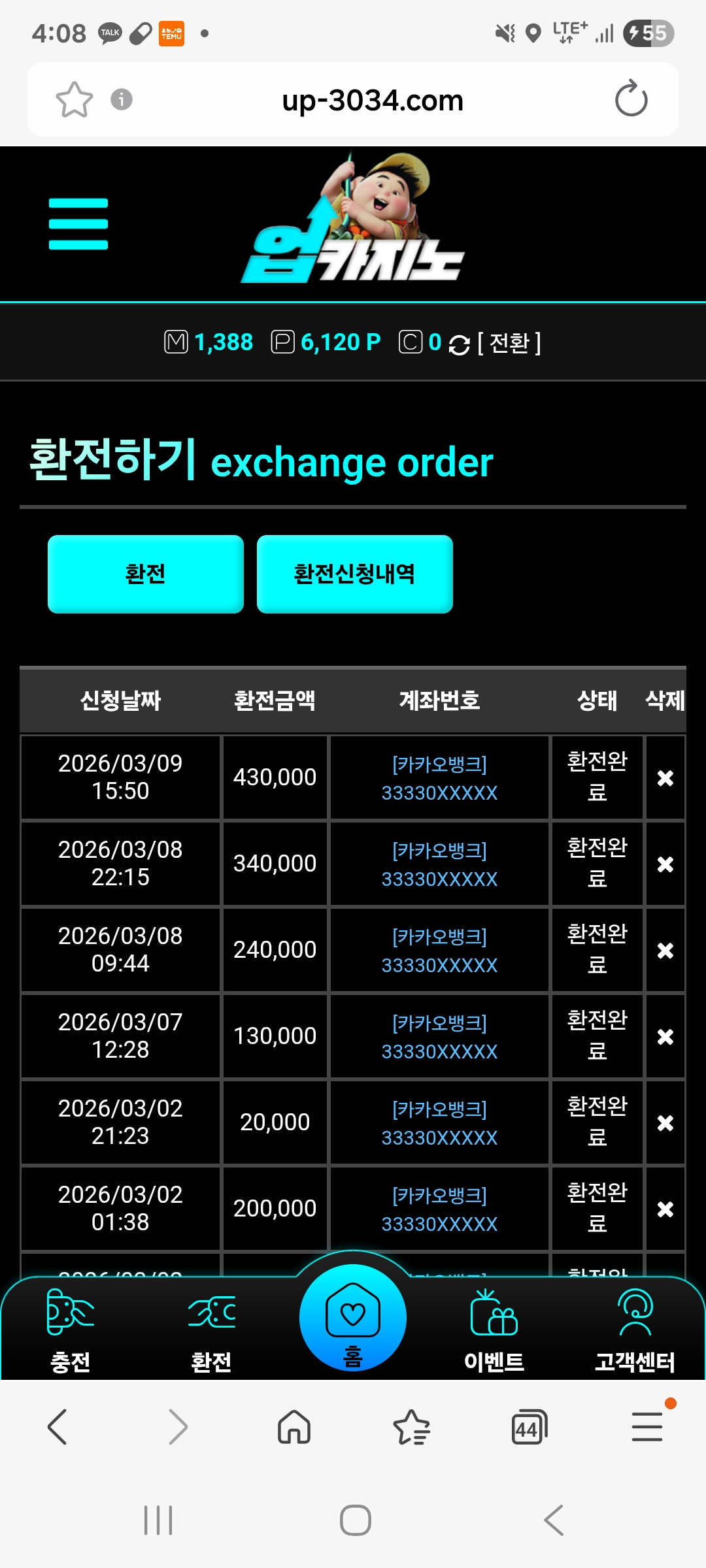Delete the 430,000 exchange record

tap(665, 778)
